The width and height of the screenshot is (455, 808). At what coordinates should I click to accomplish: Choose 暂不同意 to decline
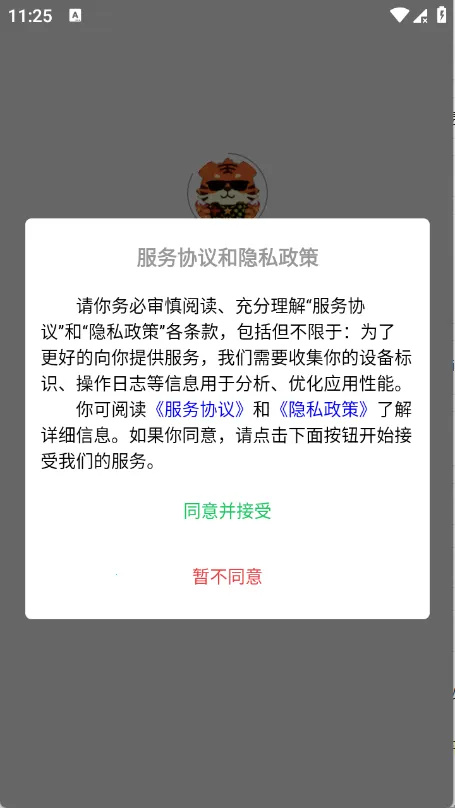point(227,576)
